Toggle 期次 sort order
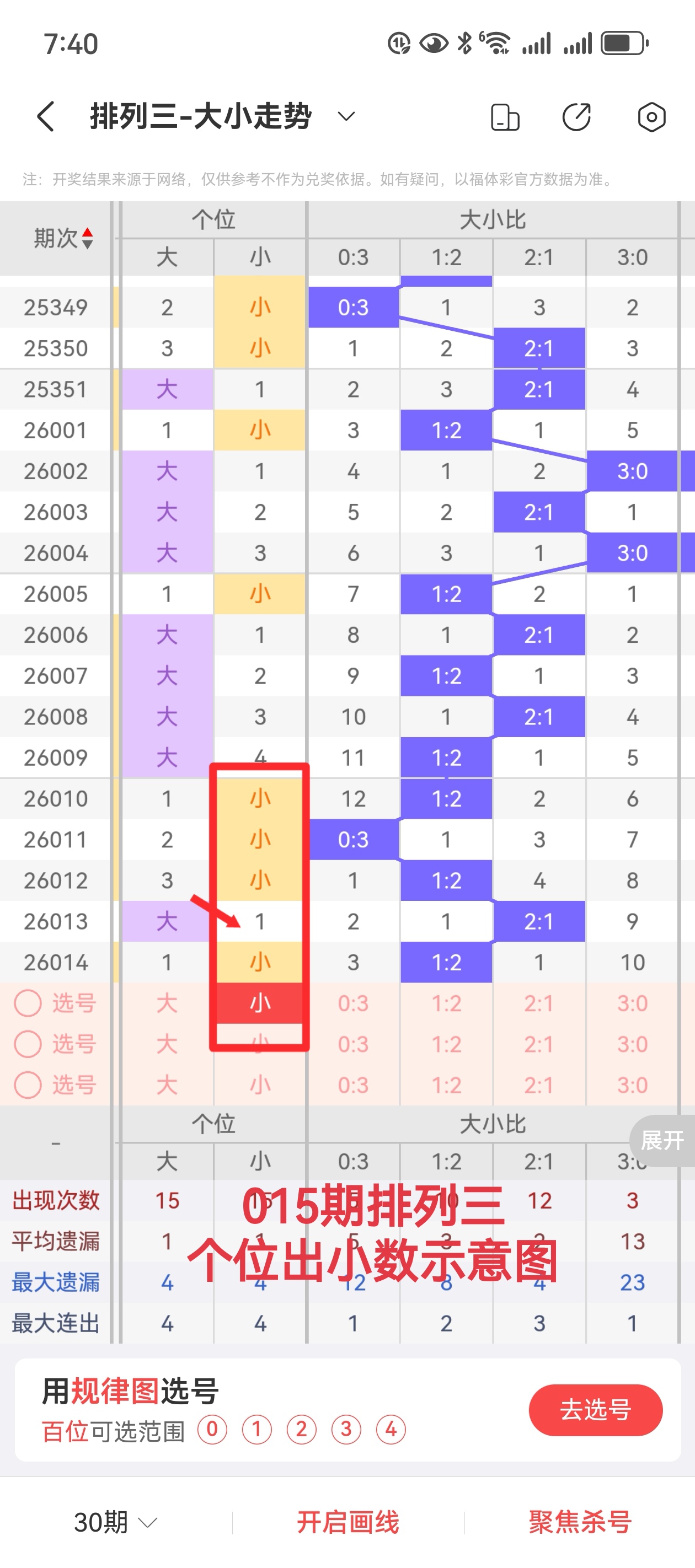This screenshot has height=1568, width=695. point(63,238)
